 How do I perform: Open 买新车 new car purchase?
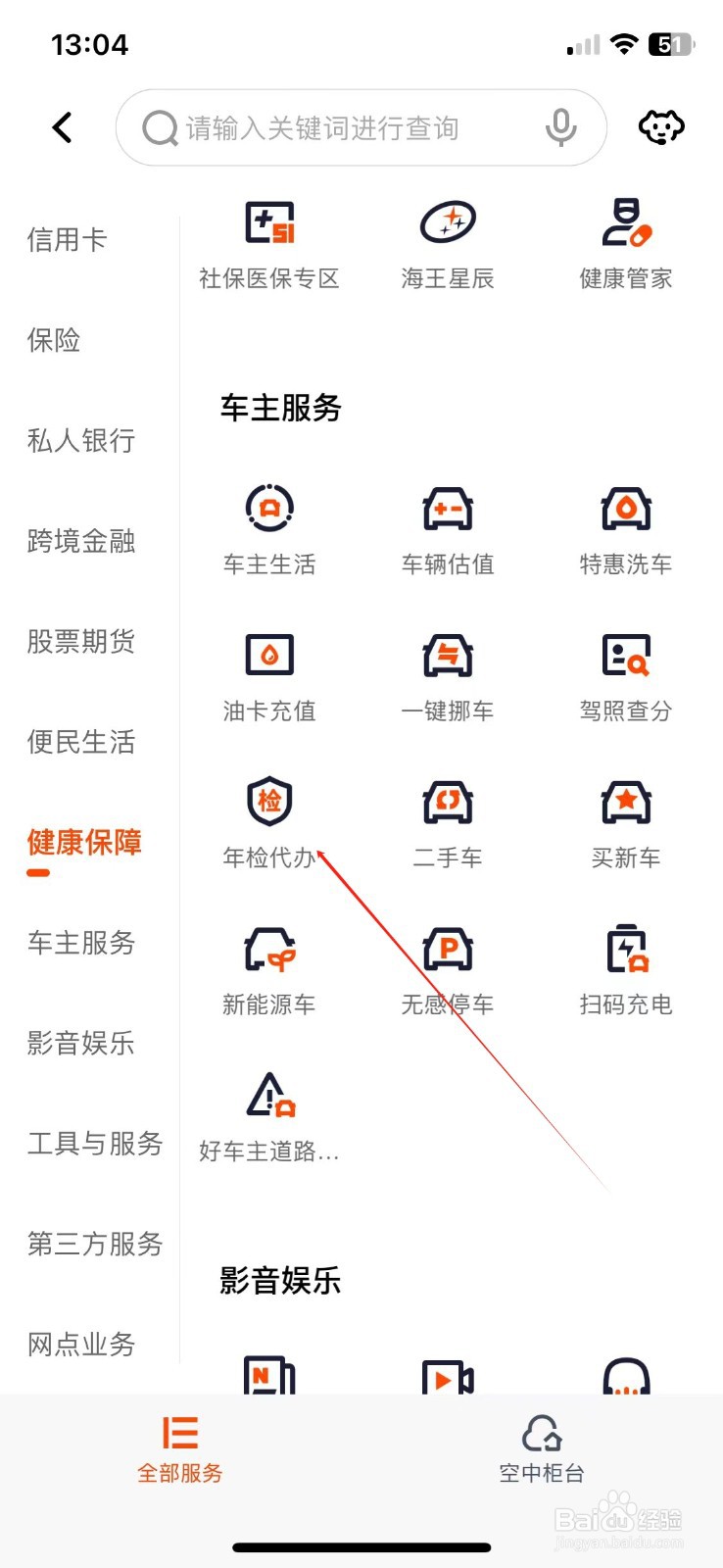(626, 820)
